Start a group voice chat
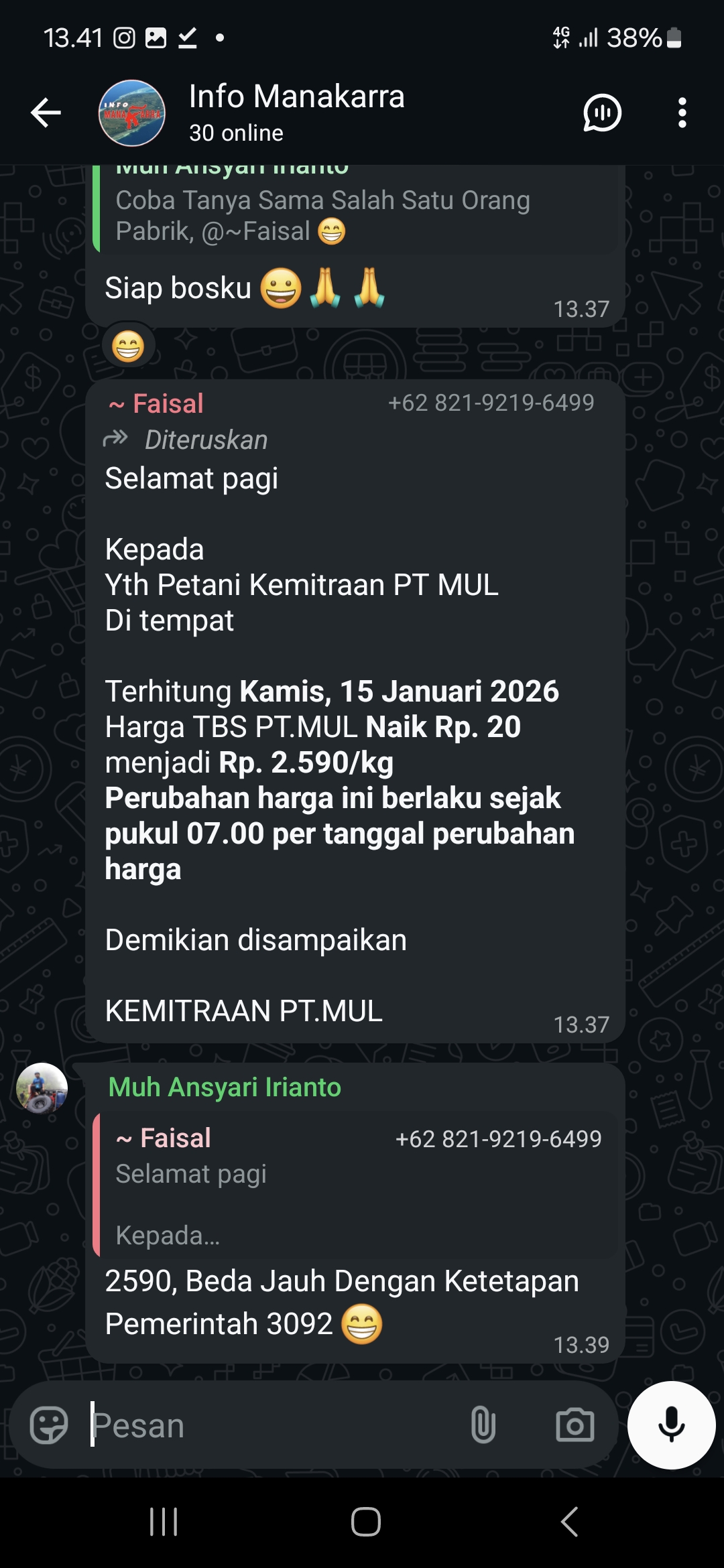This screenshot has width=724, height=1568. pyautogui.click(x=601, y=113)
